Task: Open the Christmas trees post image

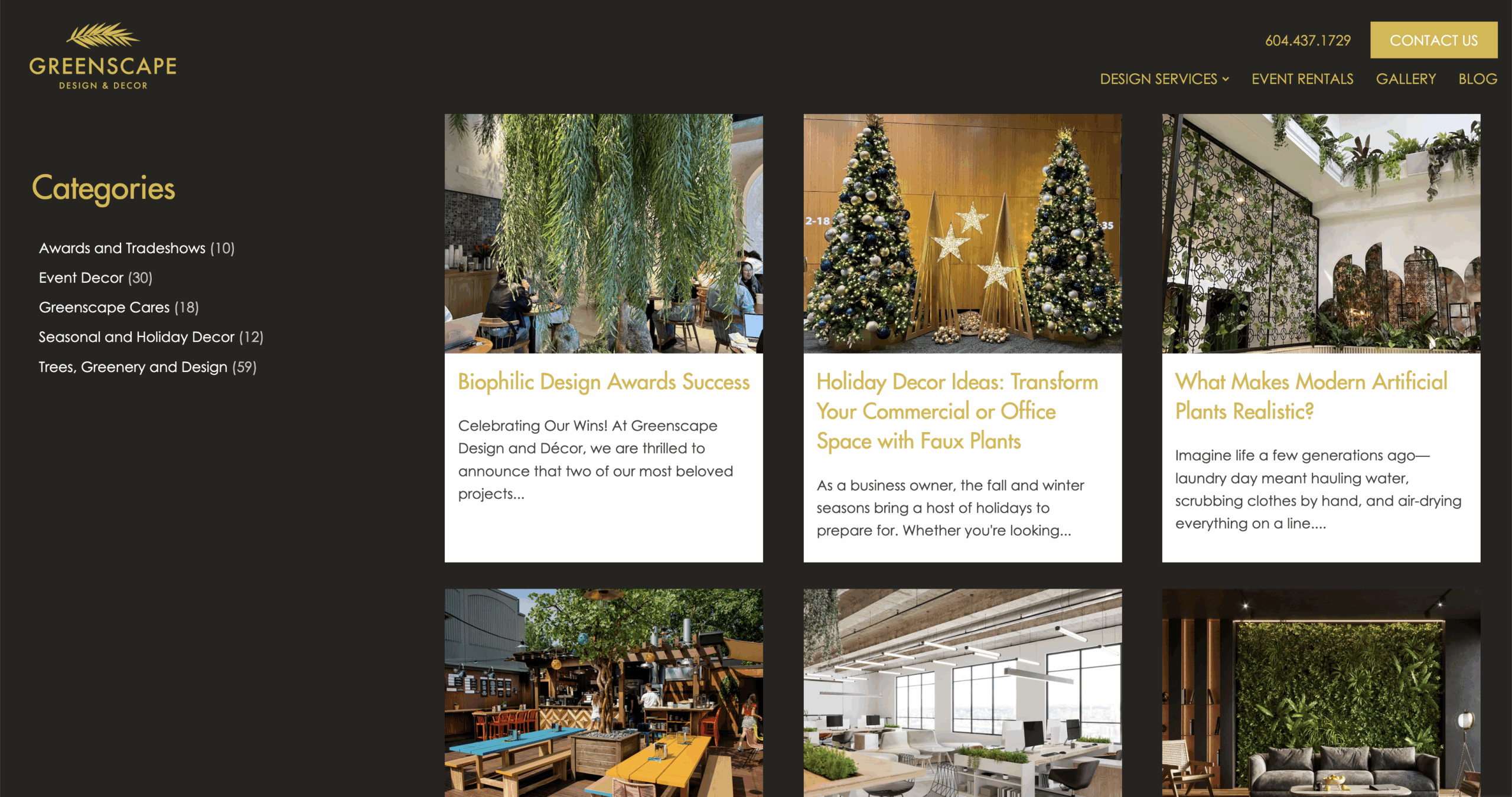Action: (x=962, y=233)
